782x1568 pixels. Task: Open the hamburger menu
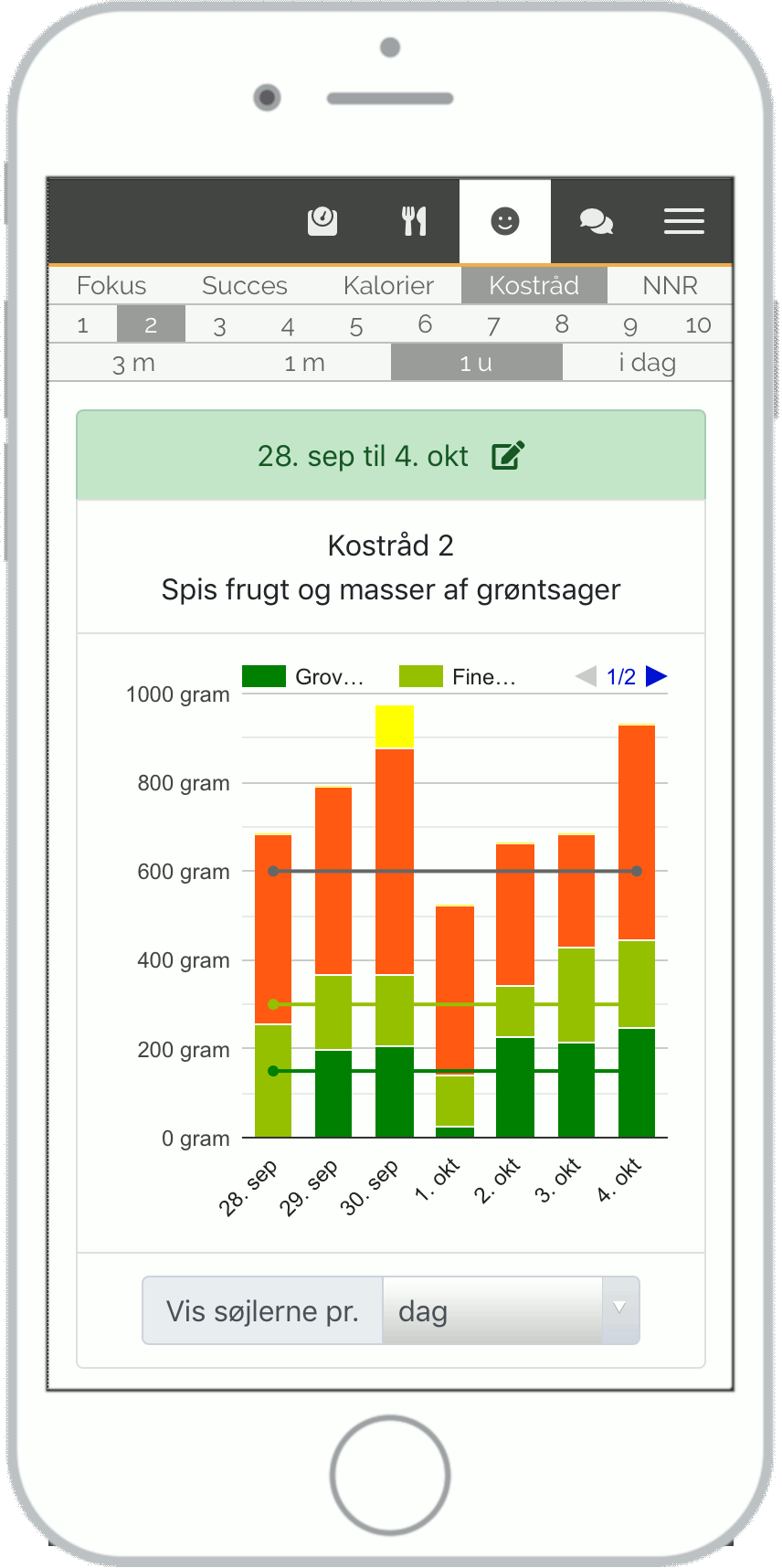click(x=683, y=221)
